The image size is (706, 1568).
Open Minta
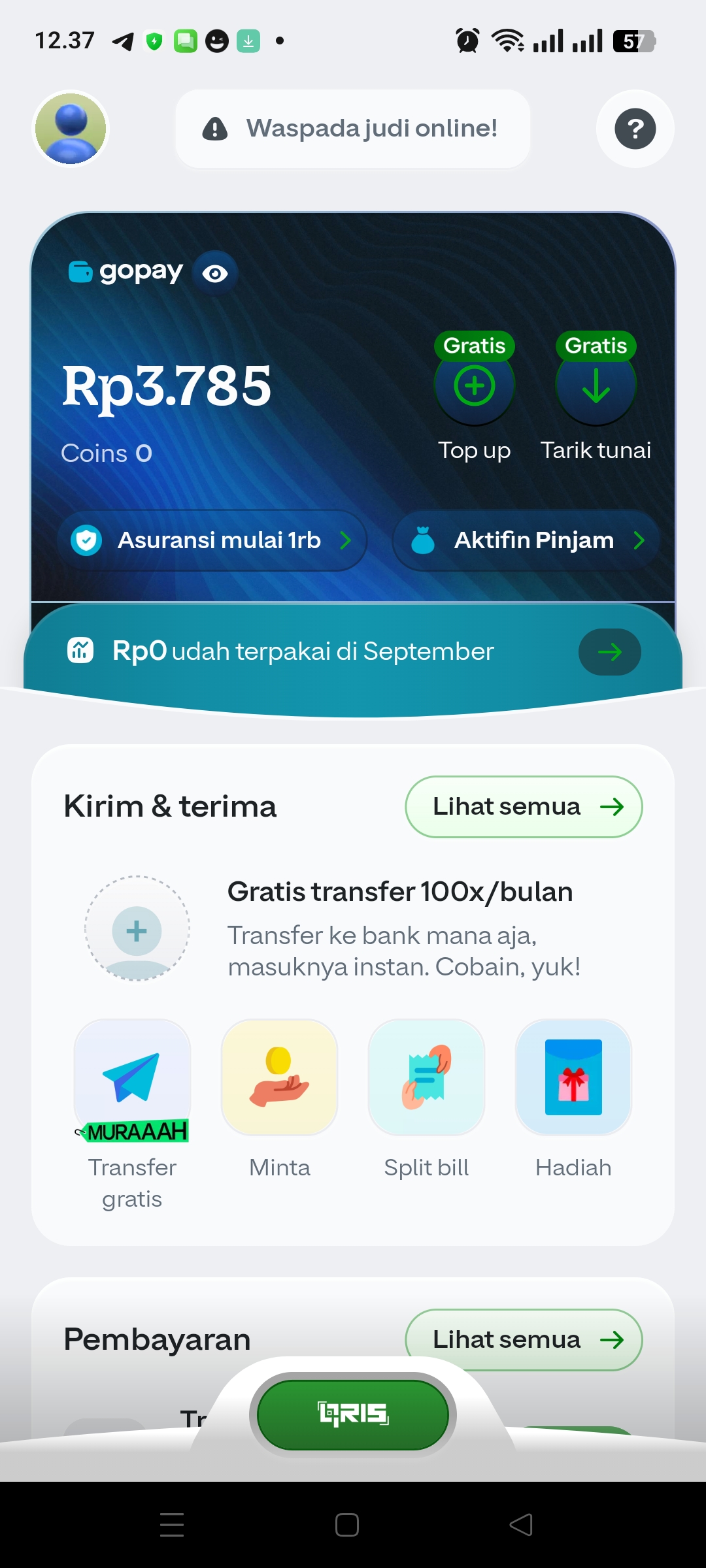[280, 1078]
